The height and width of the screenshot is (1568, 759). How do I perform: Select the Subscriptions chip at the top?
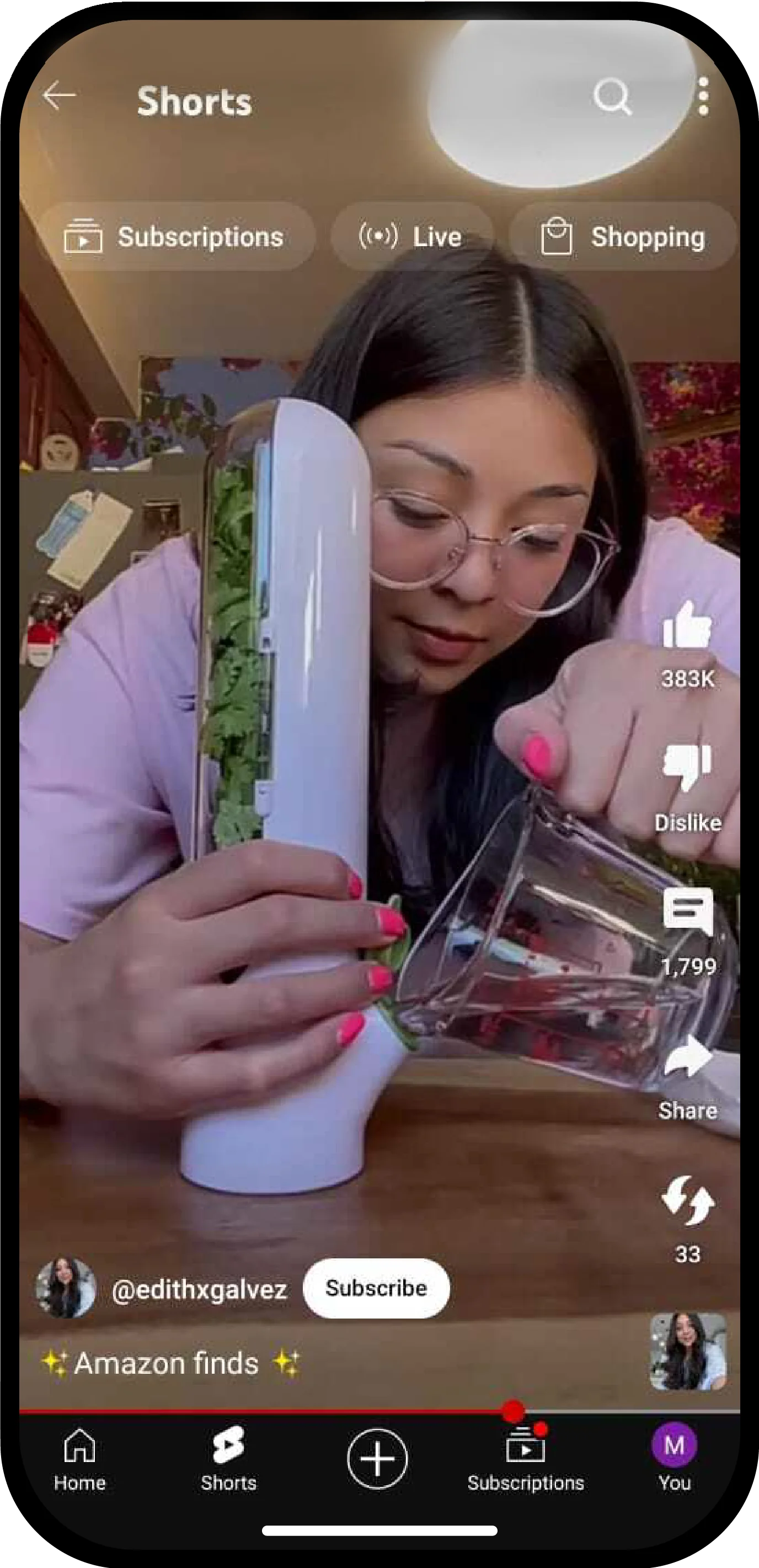[x=177, y=237]
